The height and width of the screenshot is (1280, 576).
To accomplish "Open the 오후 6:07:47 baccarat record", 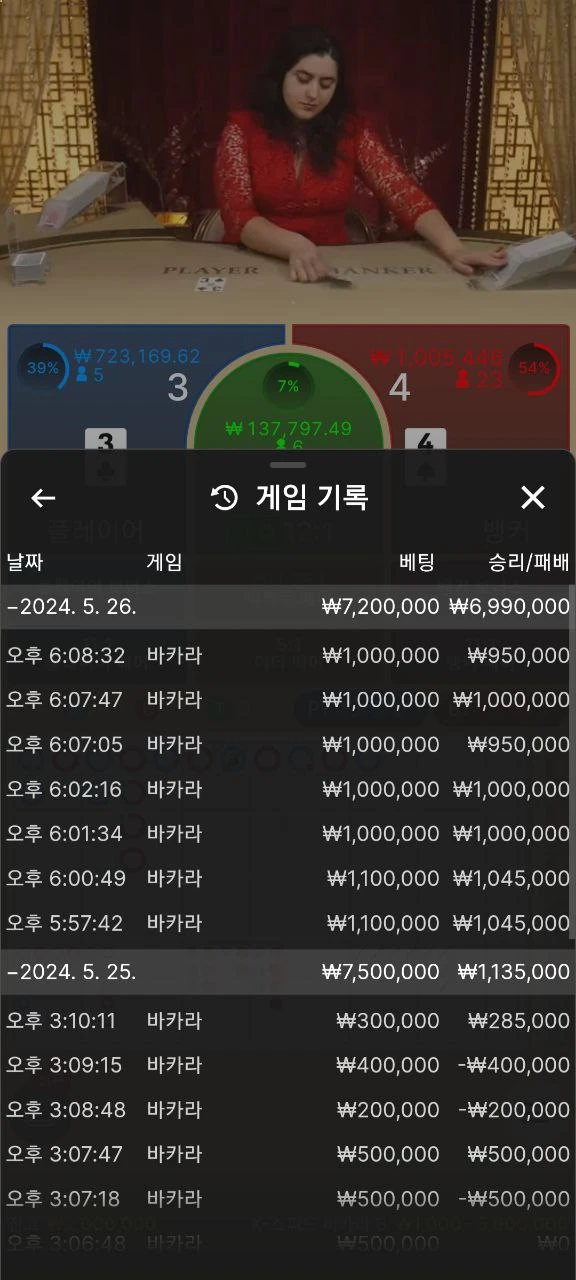I will (x=286, y=700).
